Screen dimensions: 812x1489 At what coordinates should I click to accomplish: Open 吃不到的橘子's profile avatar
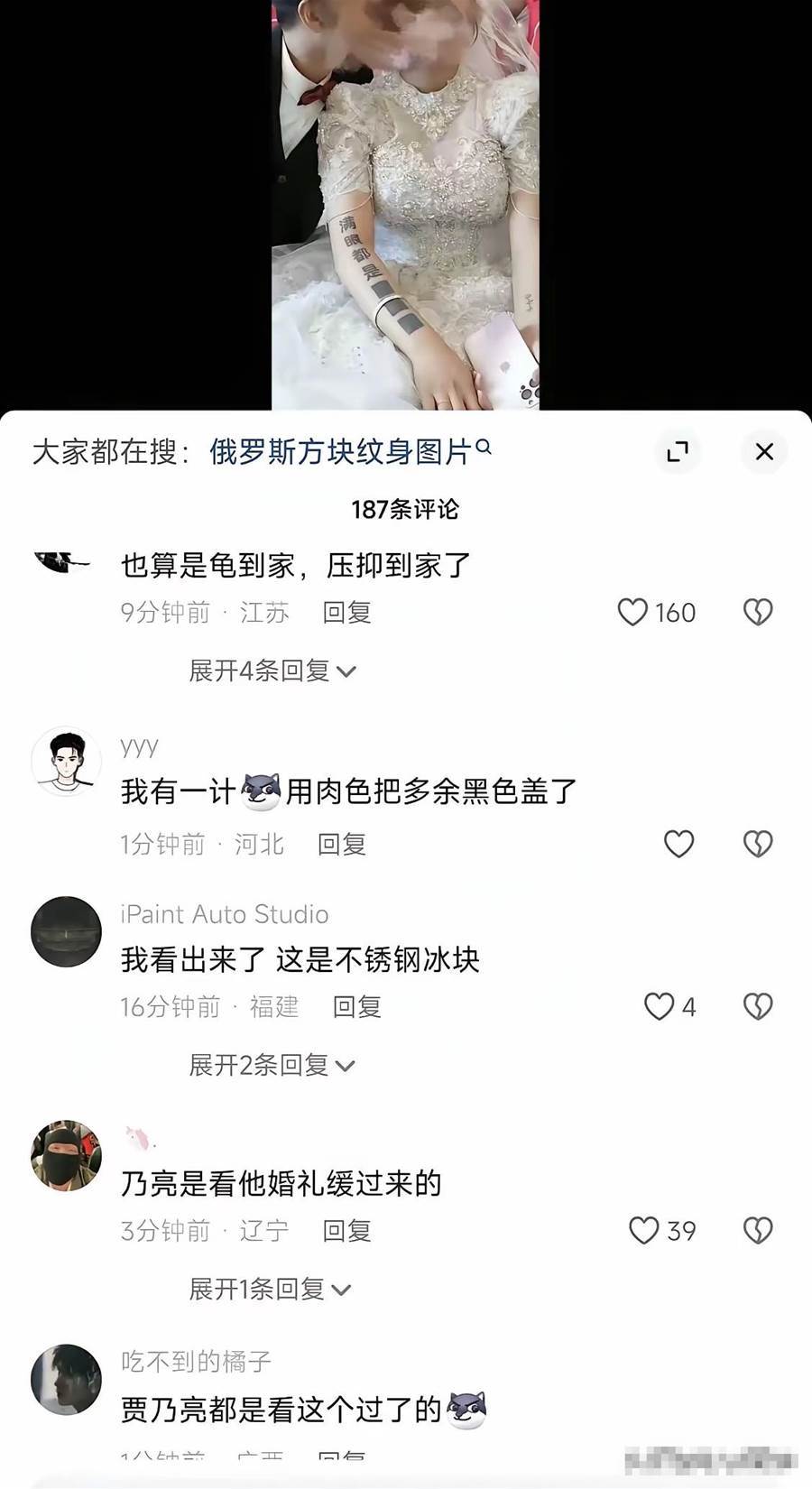66,1379
